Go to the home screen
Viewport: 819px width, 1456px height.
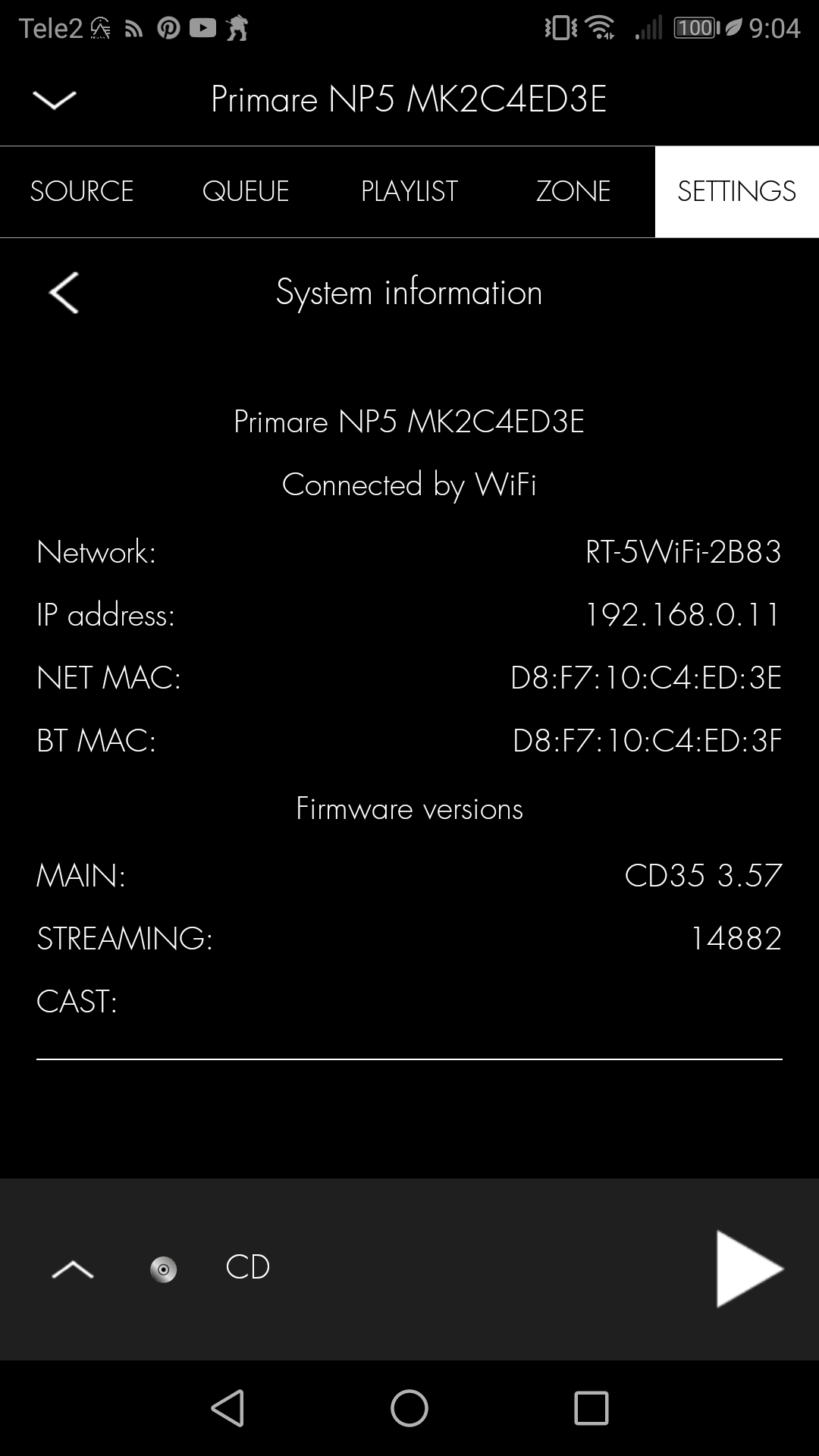click(x=409, y=1408)
